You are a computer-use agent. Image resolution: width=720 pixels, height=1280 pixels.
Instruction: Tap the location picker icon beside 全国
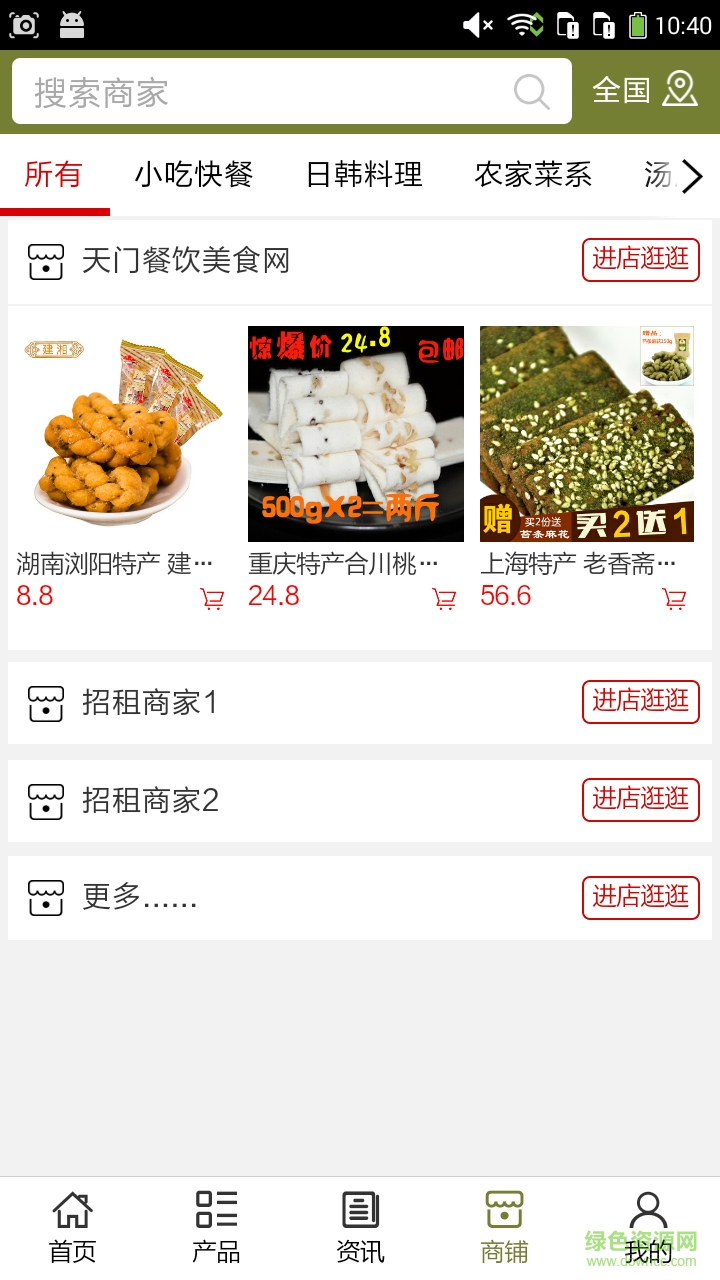tap(681, 90)
